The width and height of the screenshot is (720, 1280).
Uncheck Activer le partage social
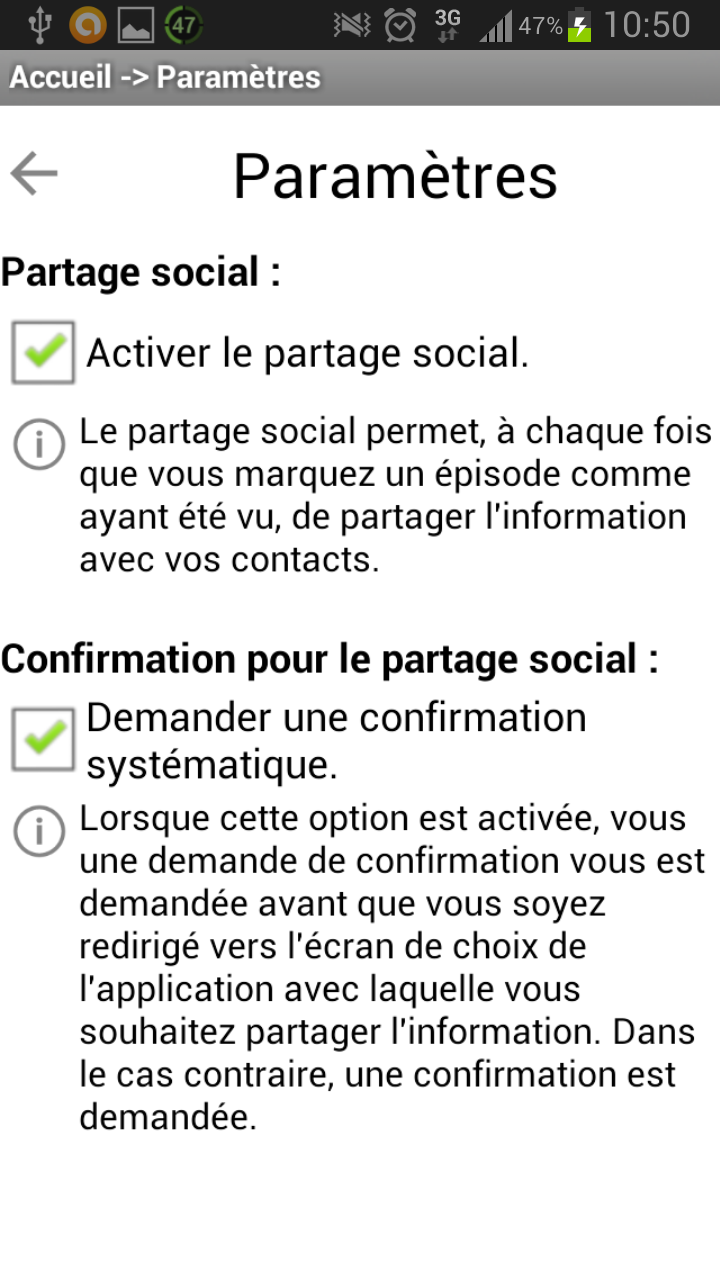[x=43, y=352]
